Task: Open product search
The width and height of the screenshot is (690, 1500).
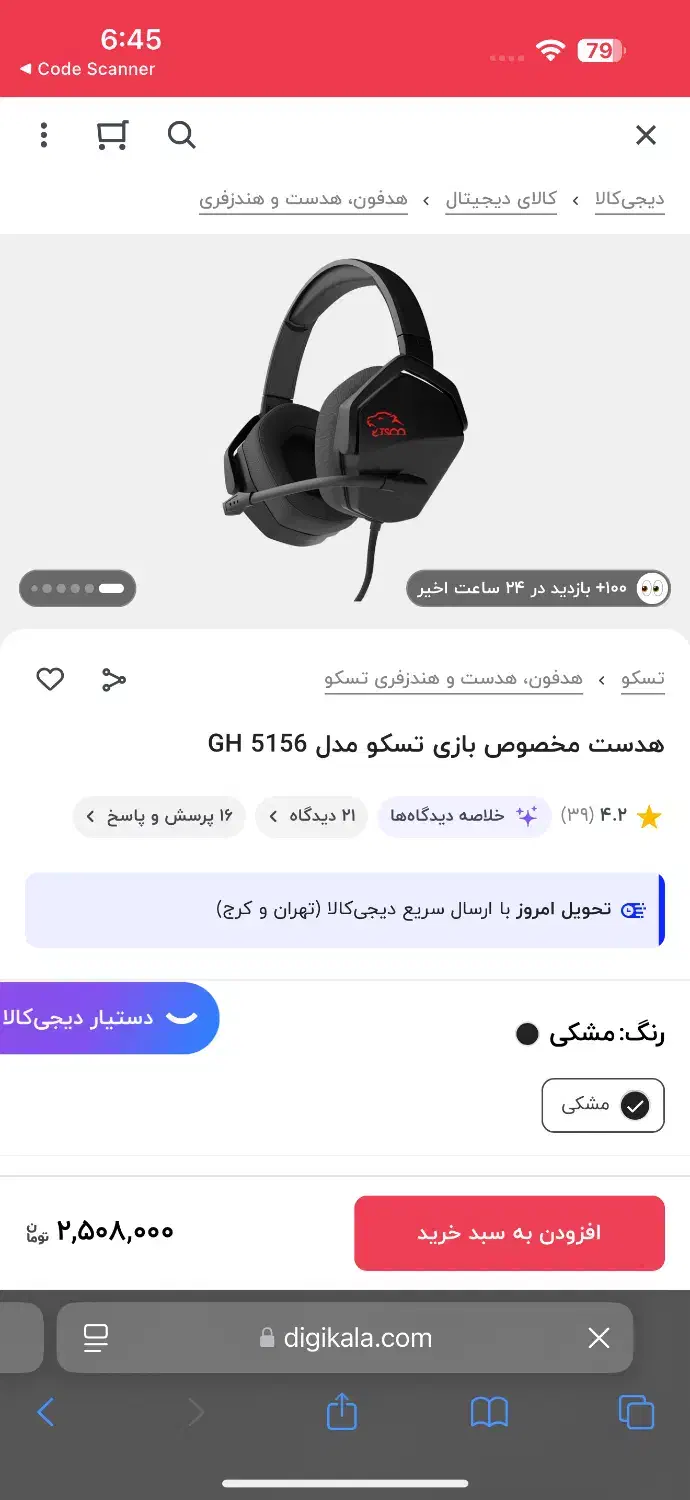Action: coord(181,135)
